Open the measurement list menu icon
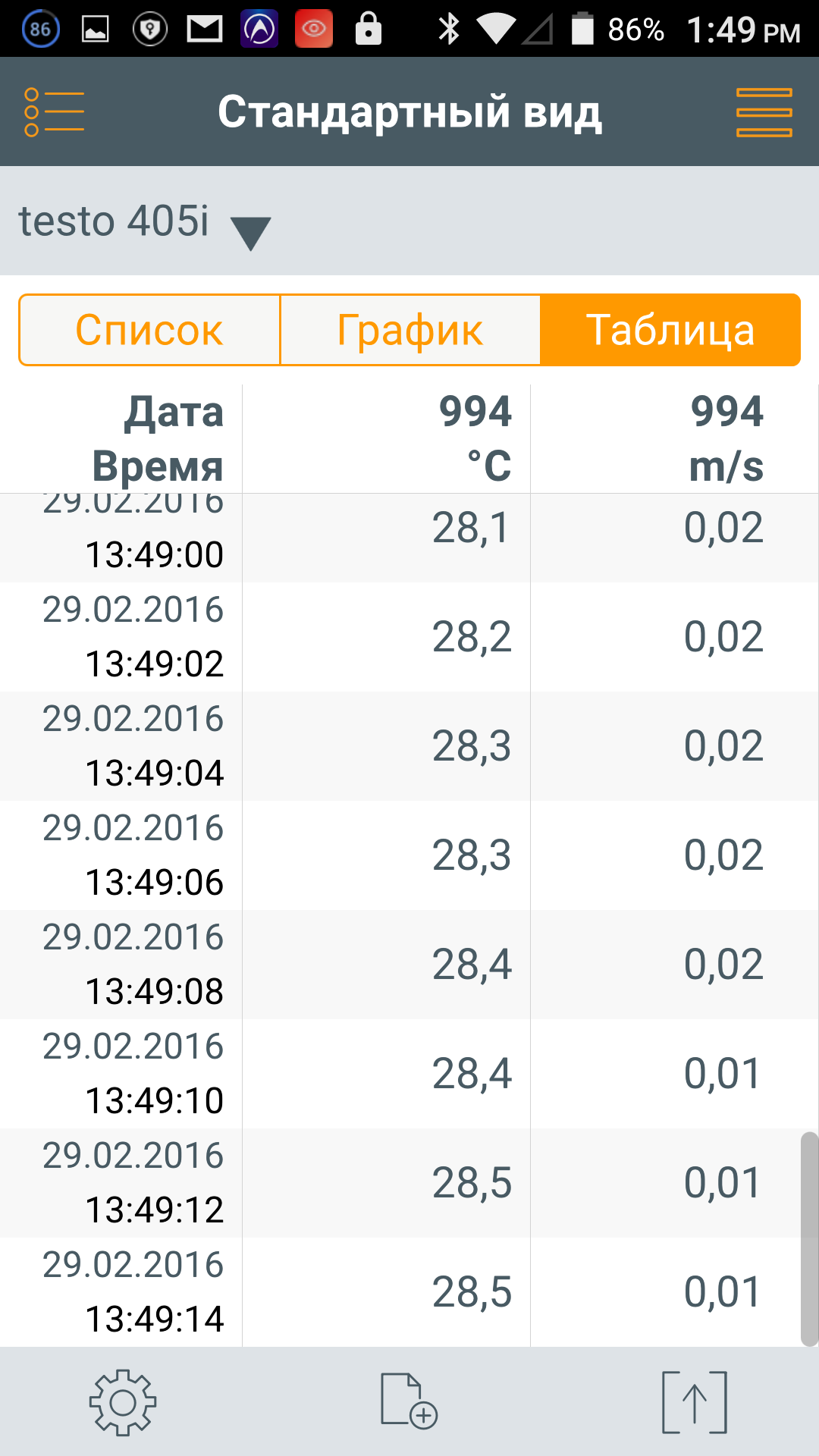Screen dimensions: 819x1456 [54, 112]
